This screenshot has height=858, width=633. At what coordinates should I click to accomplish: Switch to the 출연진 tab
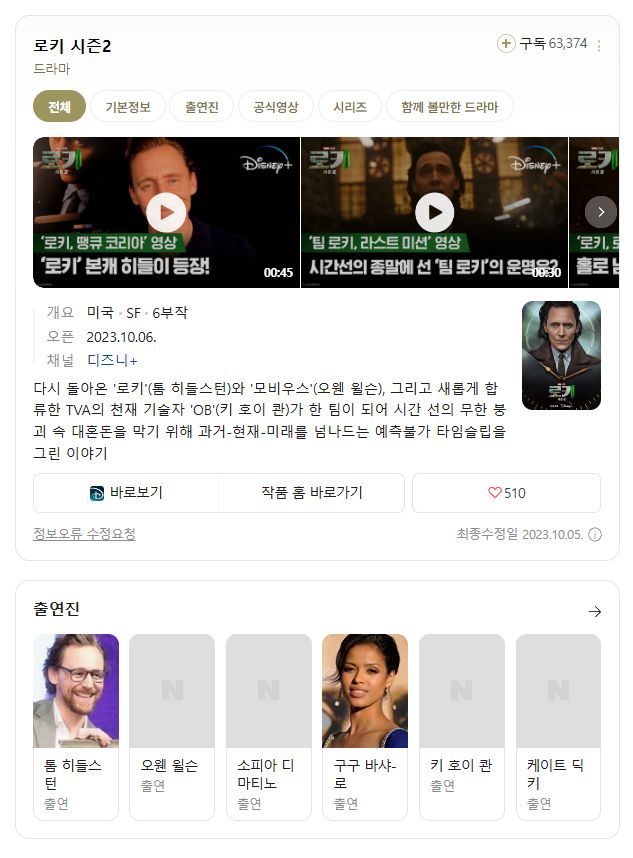point(202,107)
